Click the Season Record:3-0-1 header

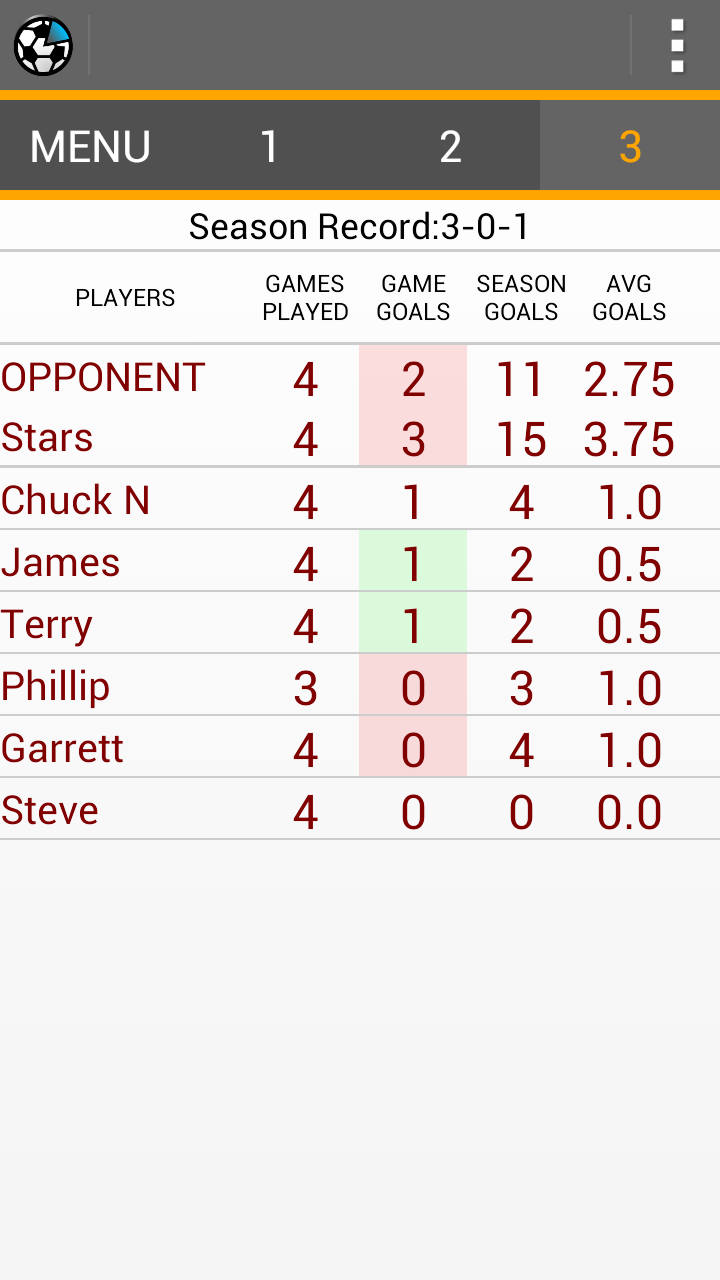(360, 226)
